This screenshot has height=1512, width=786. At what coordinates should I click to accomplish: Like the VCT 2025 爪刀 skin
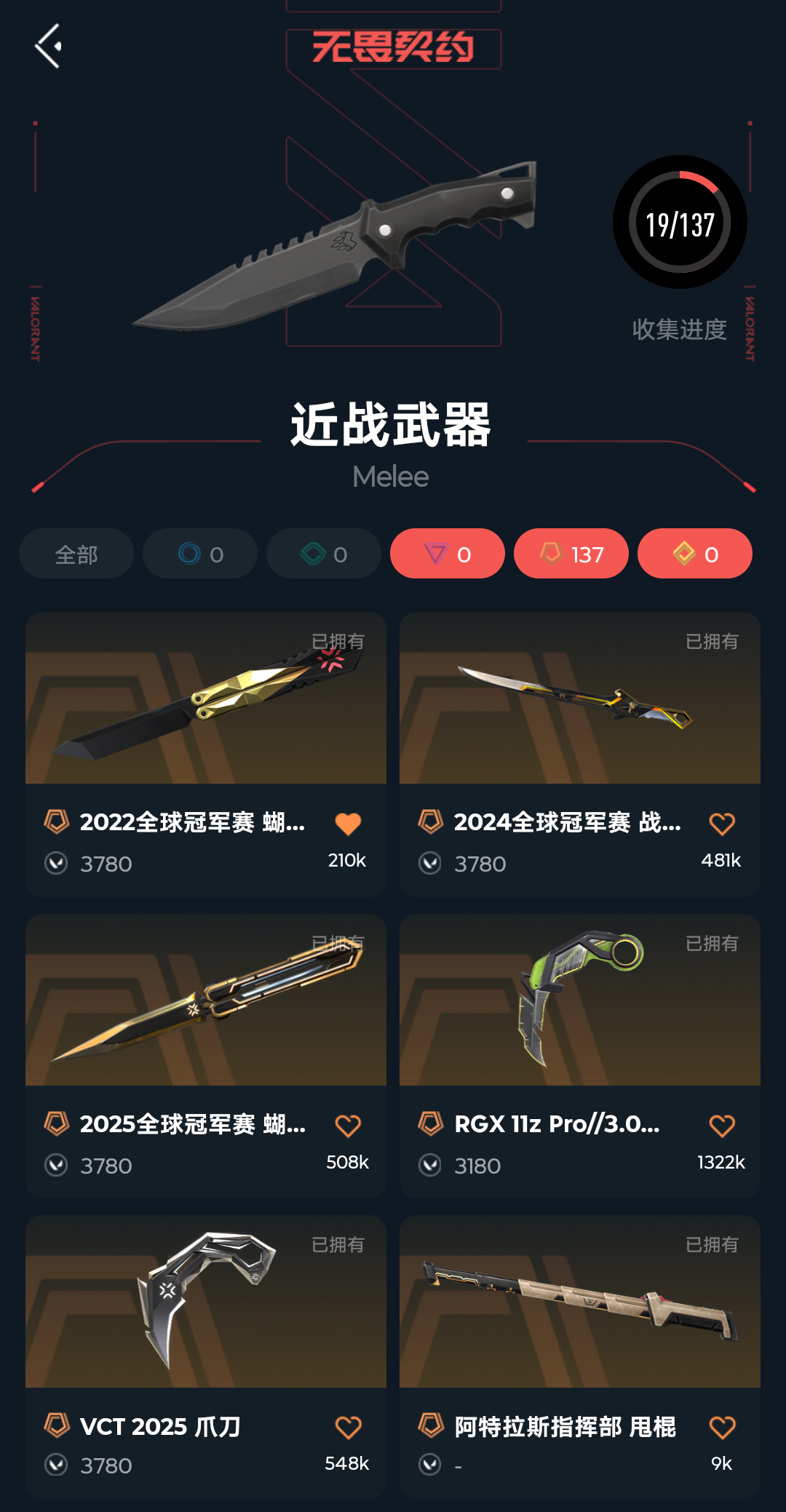pos(348,1427)
